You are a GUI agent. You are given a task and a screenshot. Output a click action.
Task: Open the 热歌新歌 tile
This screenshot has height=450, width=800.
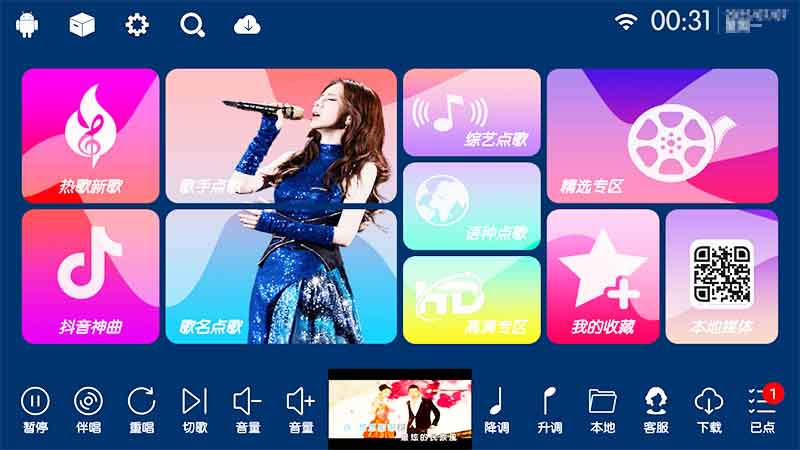point(90,135)
